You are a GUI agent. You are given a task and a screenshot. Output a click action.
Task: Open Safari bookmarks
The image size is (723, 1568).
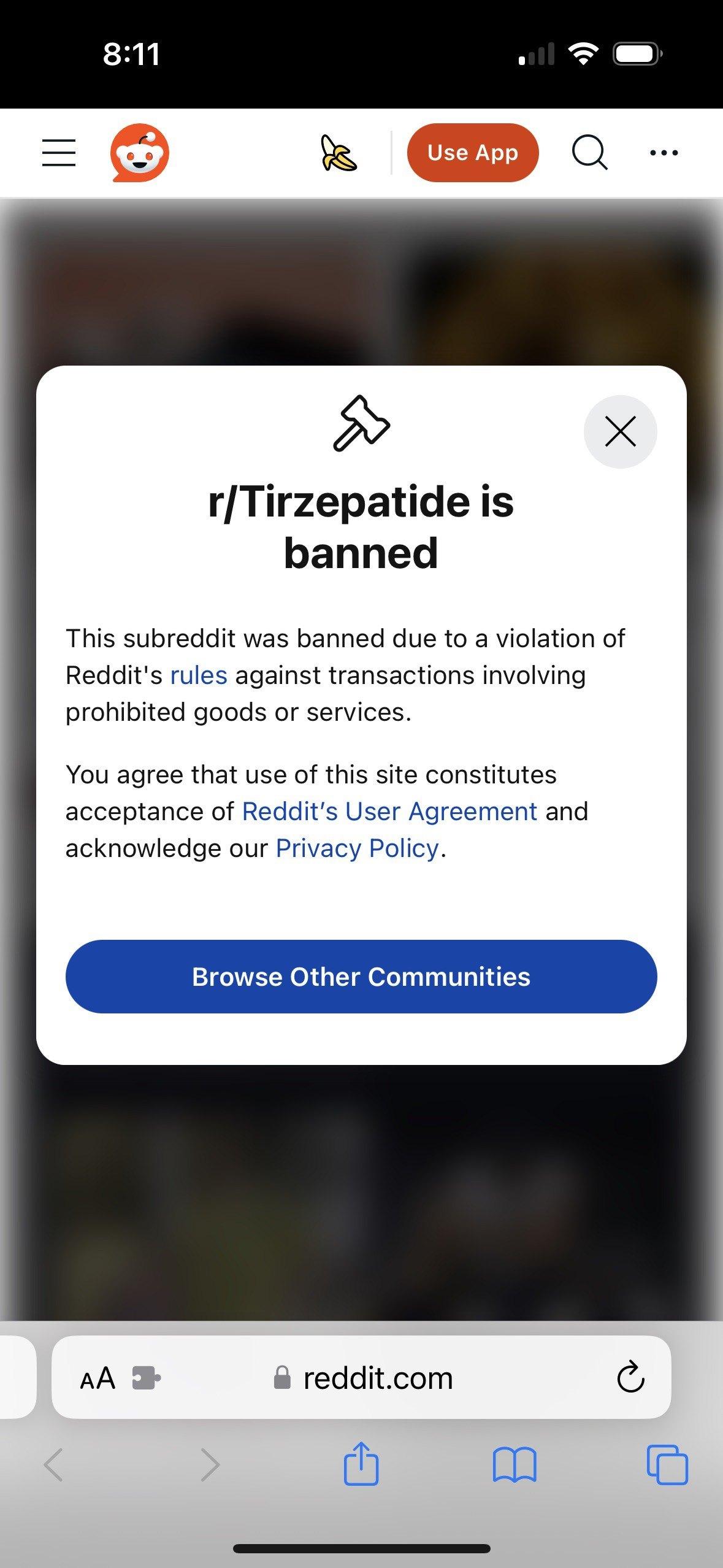(515, 1465)
